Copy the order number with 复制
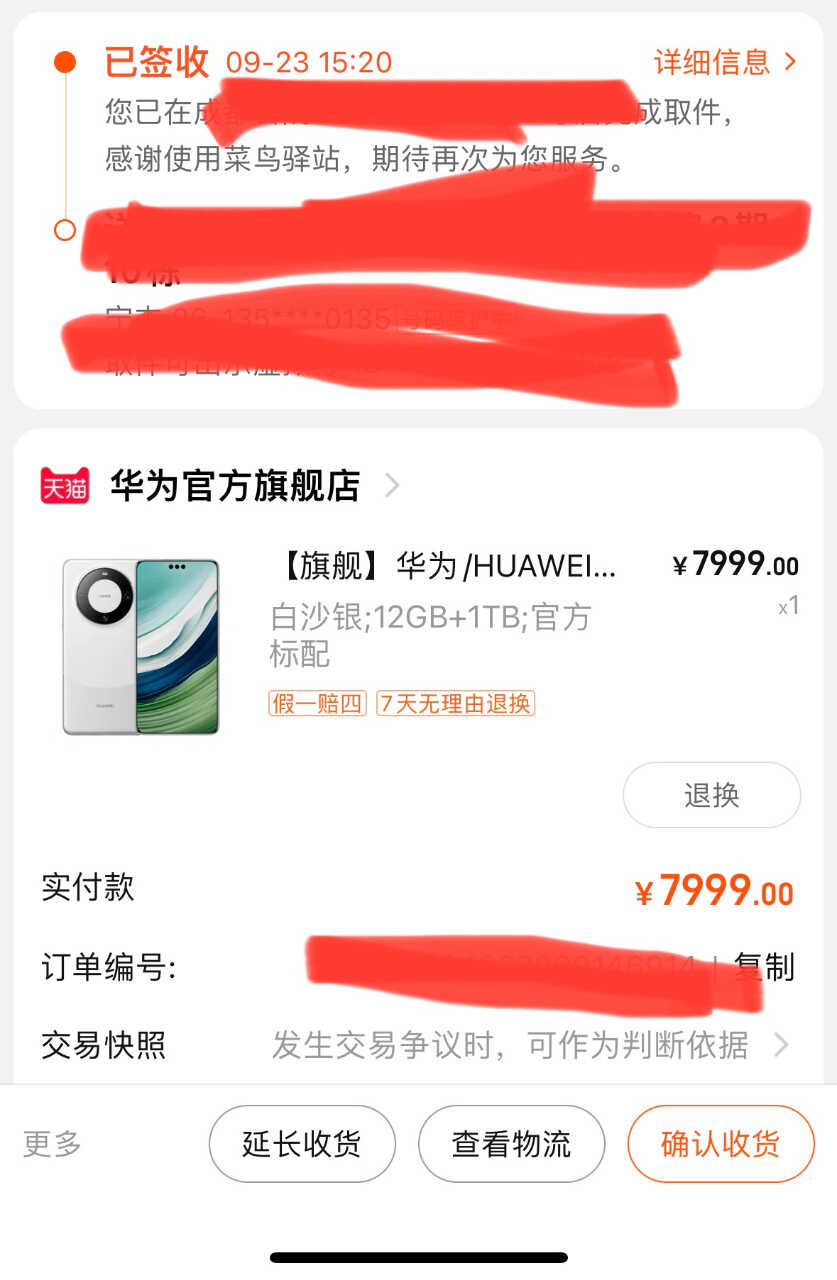The image size is (837, 1280). click(x=765, y=967)
